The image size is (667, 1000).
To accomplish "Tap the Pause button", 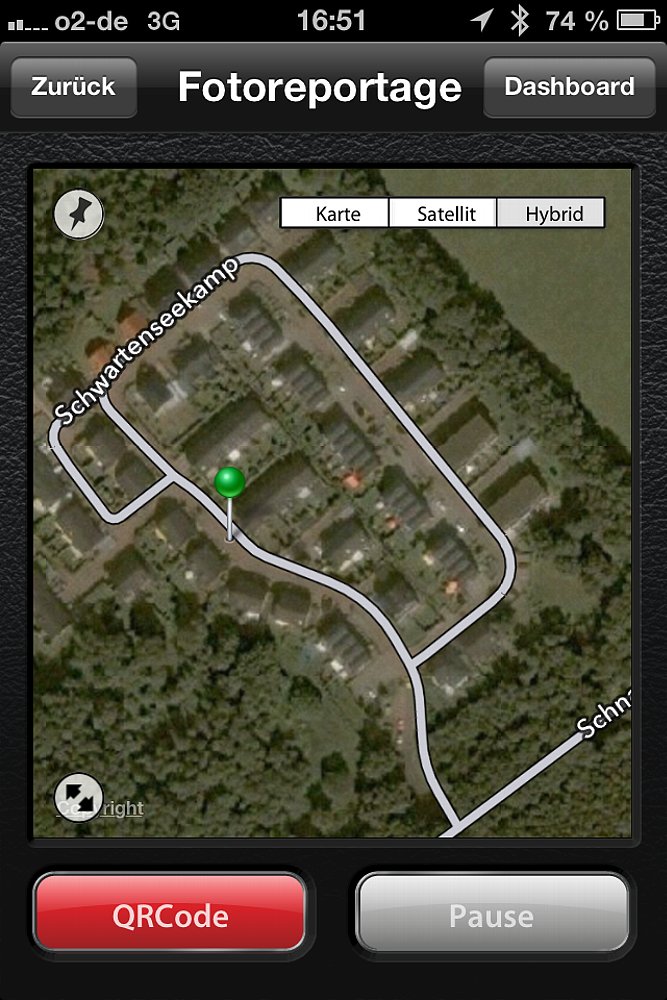I will click(x=491, y=915).
